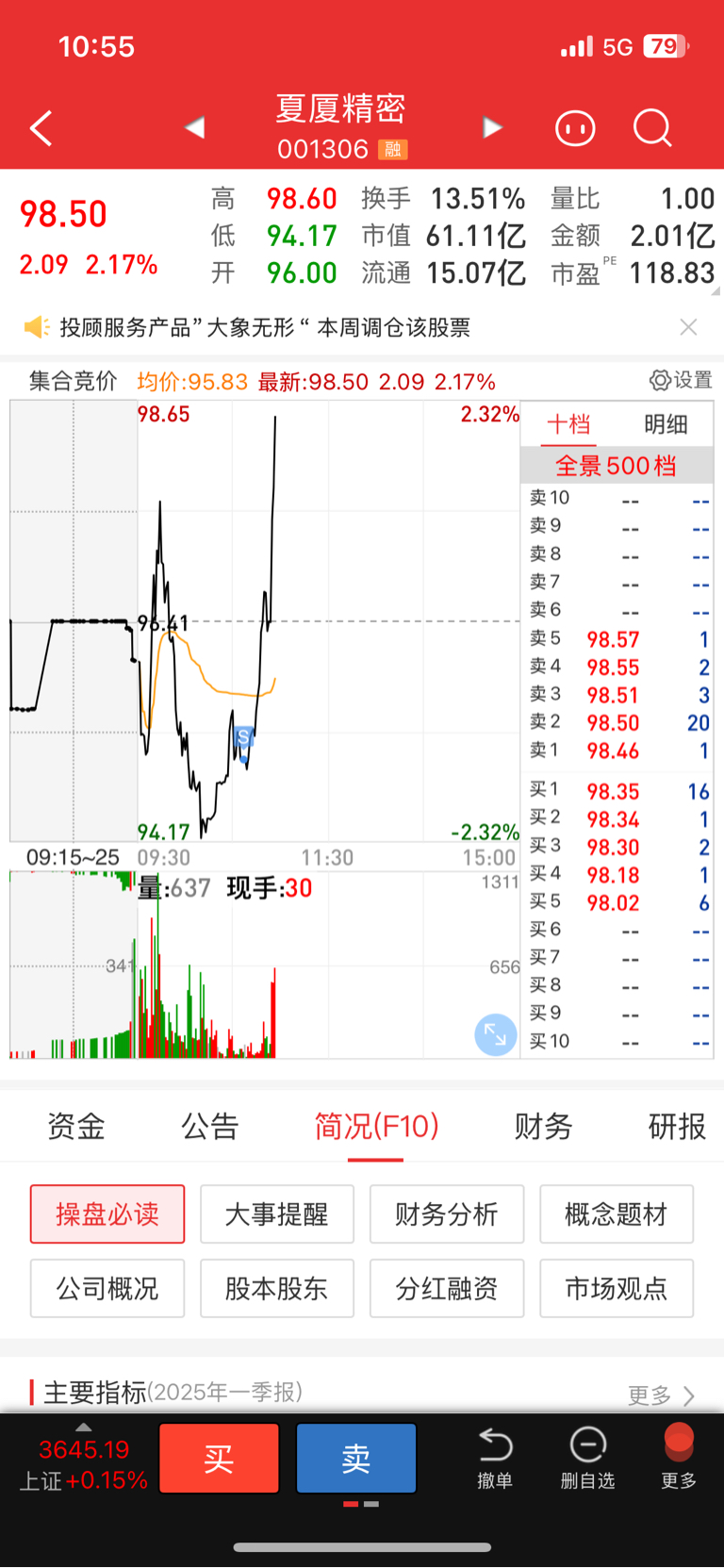The height and width of the screenshot is (1568, 724).
Task: Open the smiley face assistant icon
Action: pyautogui.click(x=575, y=128)
